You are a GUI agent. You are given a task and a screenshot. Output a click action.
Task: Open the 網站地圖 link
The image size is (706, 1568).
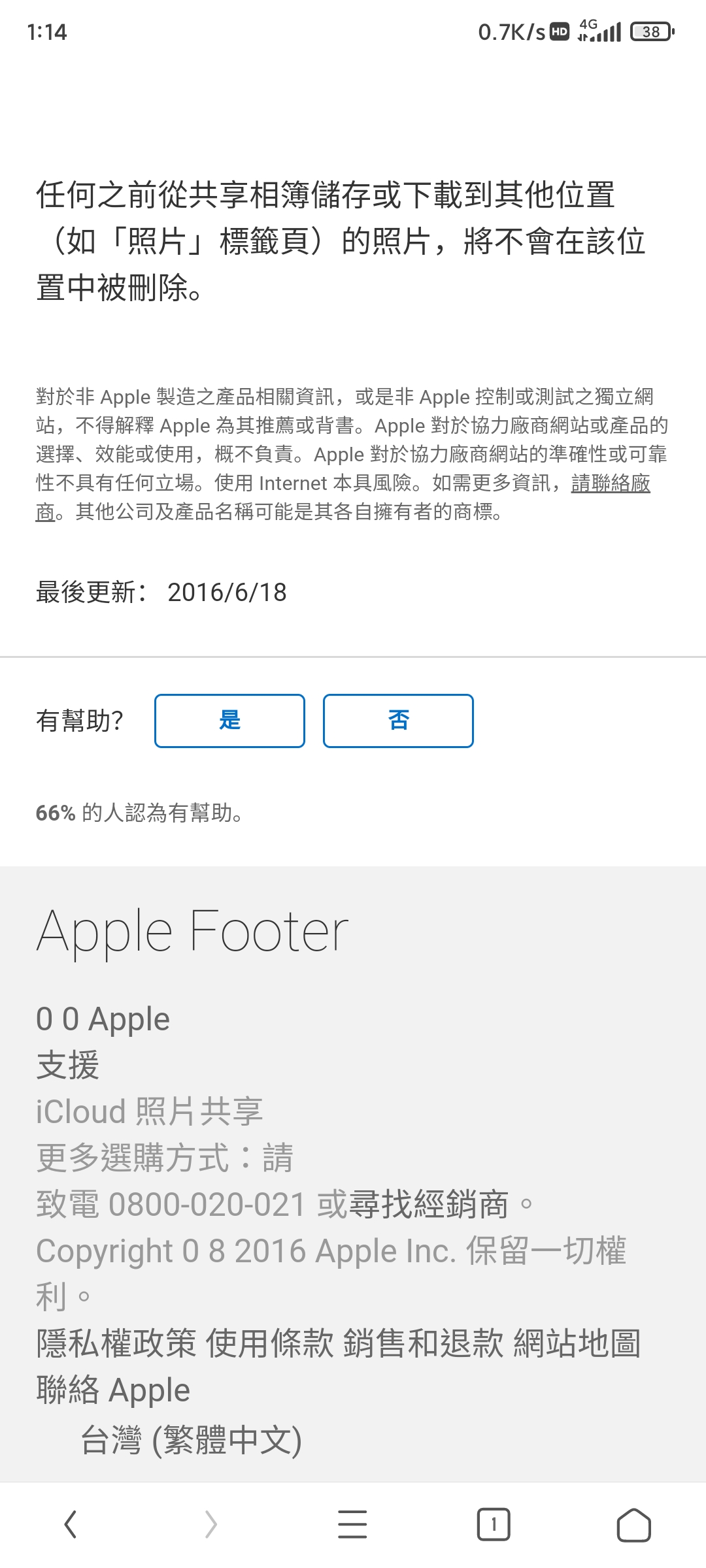[x=577, y=1344]
